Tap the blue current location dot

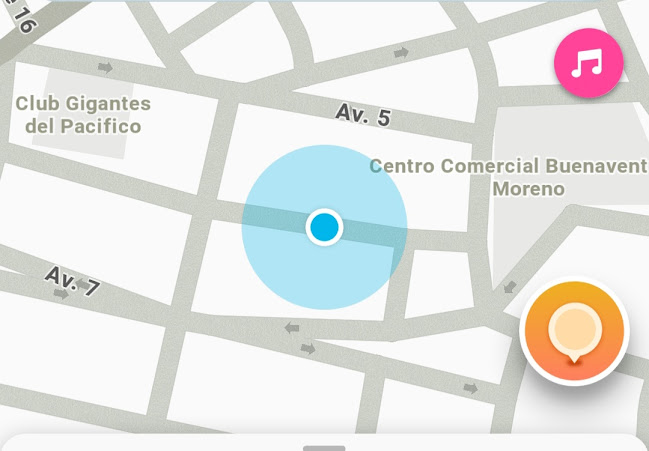[x=324, y=227]
